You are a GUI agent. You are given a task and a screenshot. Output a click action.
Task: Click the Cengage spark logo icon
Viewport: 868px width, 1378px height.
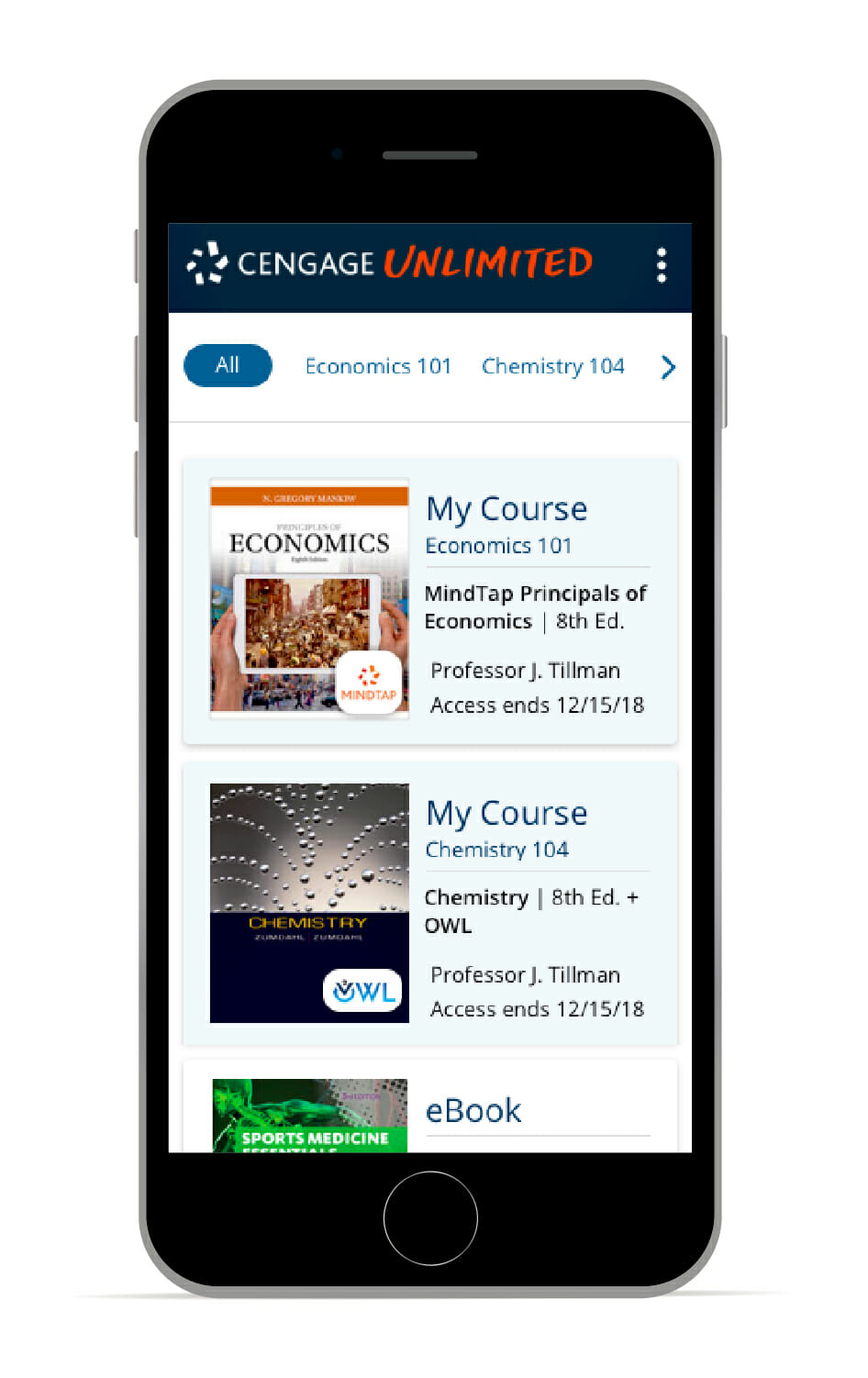[209, 264]
